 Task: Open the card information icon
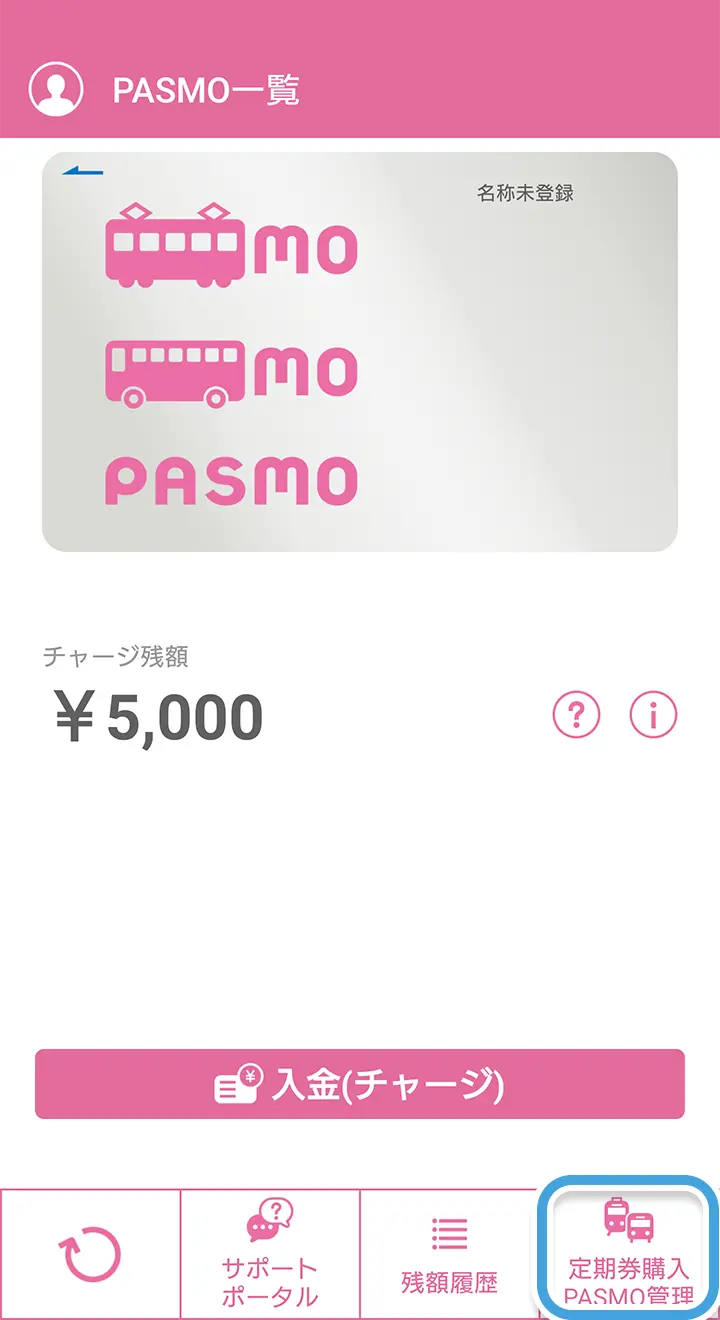(x=653, y=715)
